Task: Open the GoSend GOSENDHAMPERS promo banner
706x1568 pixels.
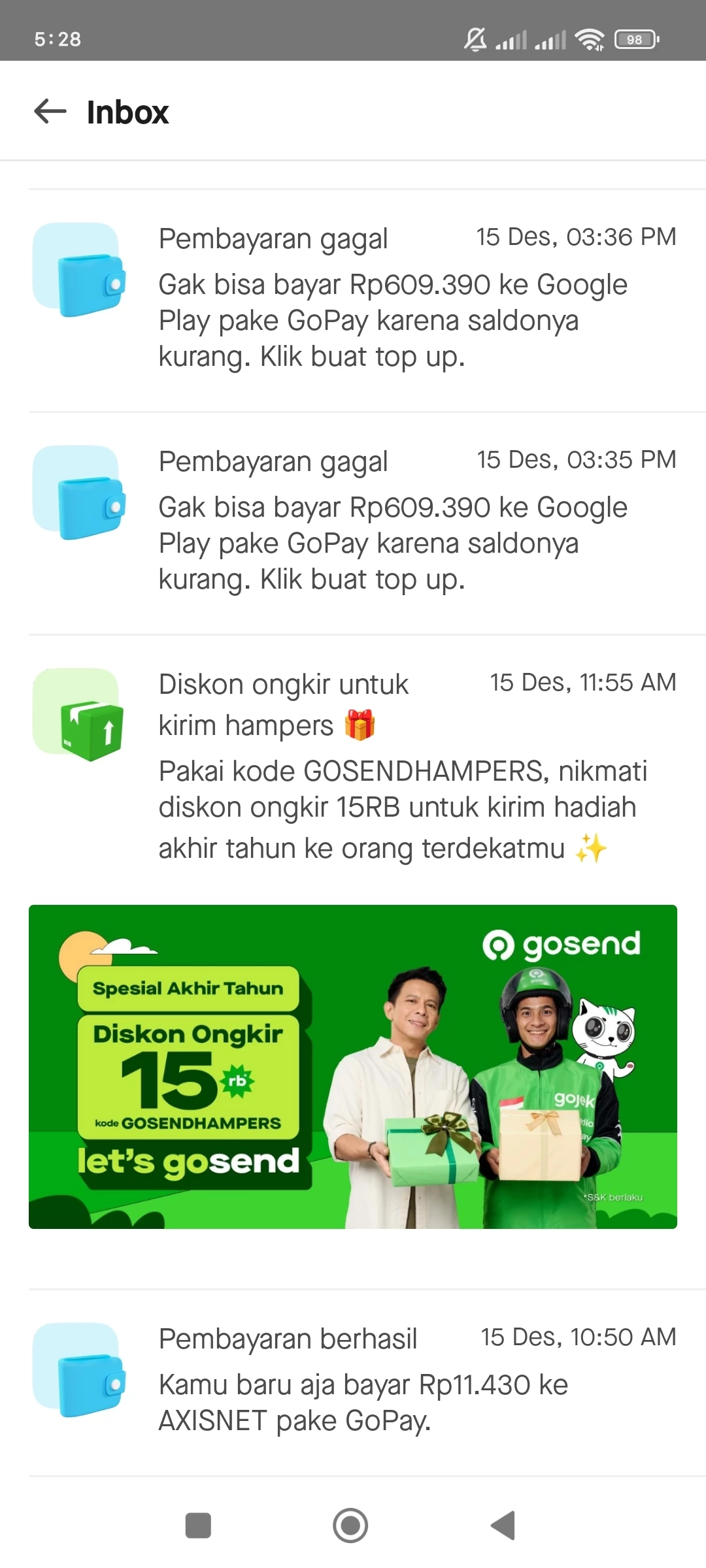Action: (x=353, y=1066)
